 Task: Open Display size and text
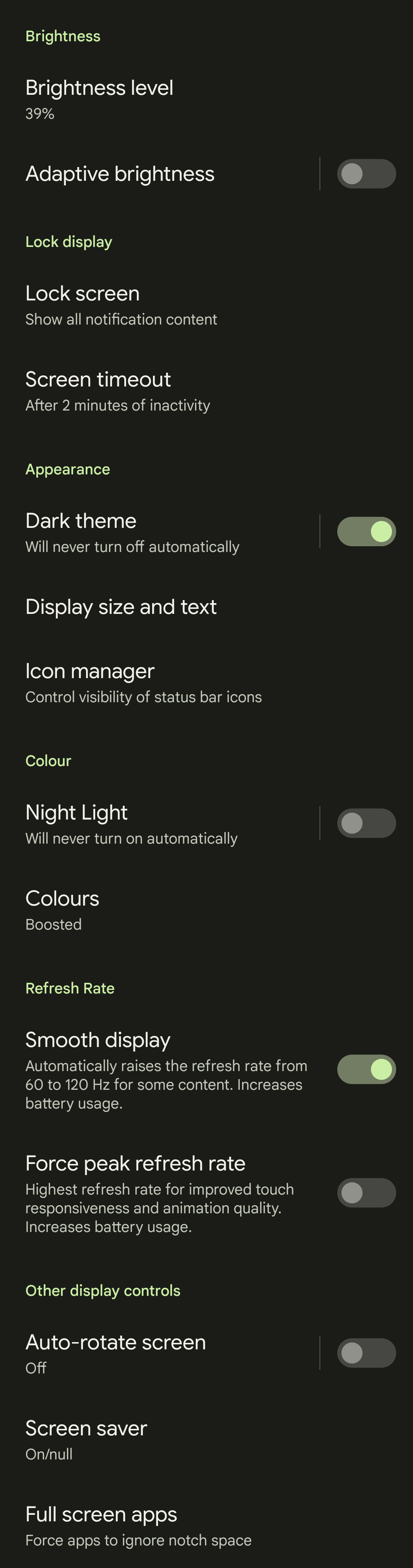click(120, 607)
